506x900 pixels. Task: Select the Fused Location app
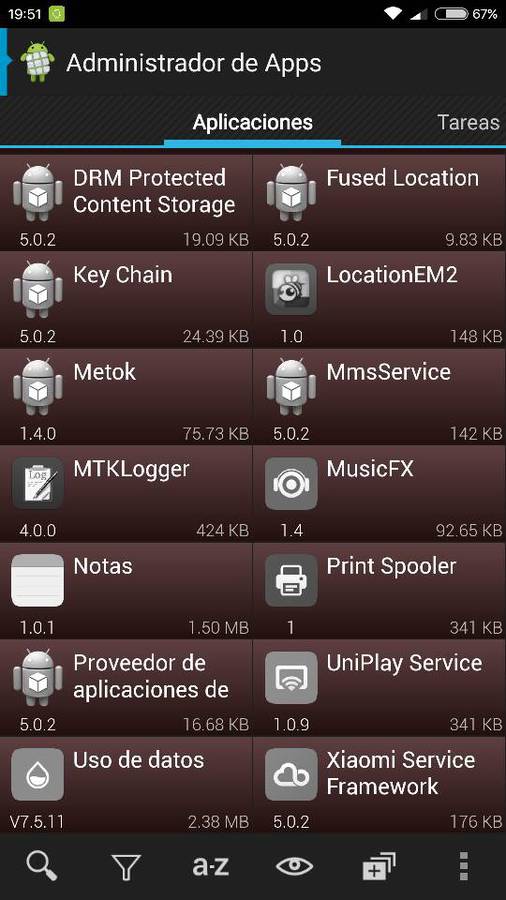pyautogui.click(x=380, y=202)
